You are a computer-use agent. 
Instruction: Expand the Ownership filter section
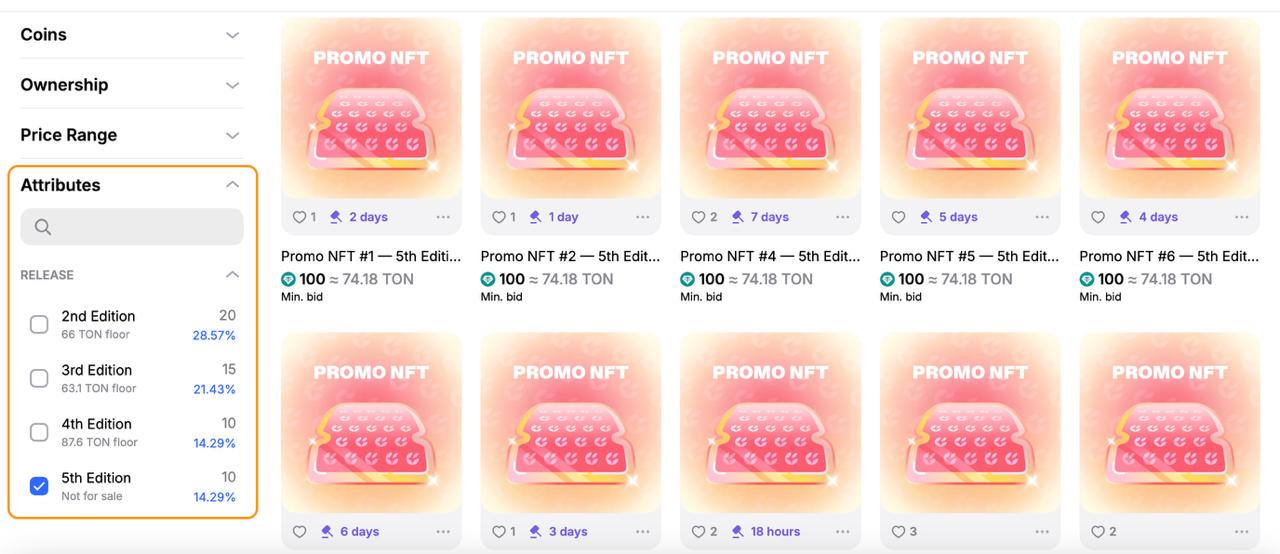point(232,85)
